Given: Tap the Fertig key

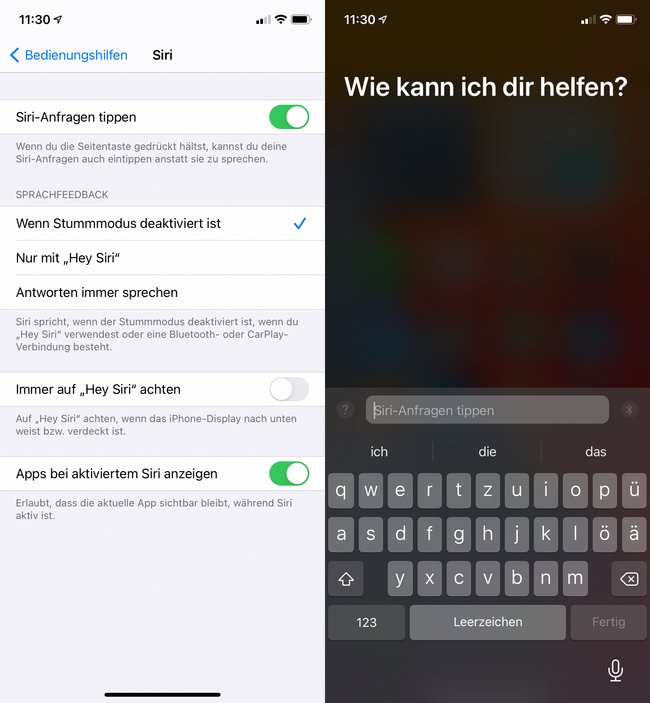Looking at the screenshot, I should pyautogui.click(x=608, y=622).
